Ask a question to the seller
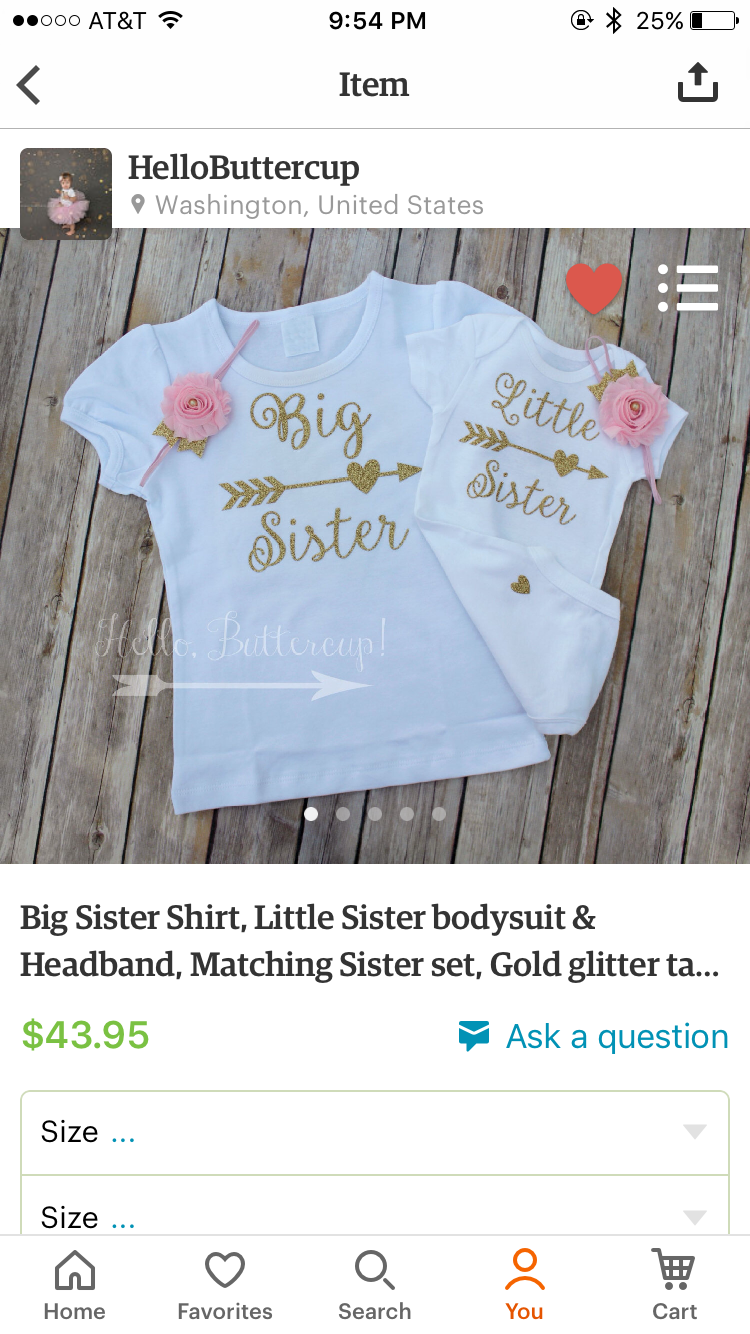This screenshot has width=750, height=1334. pos(594,1036)
